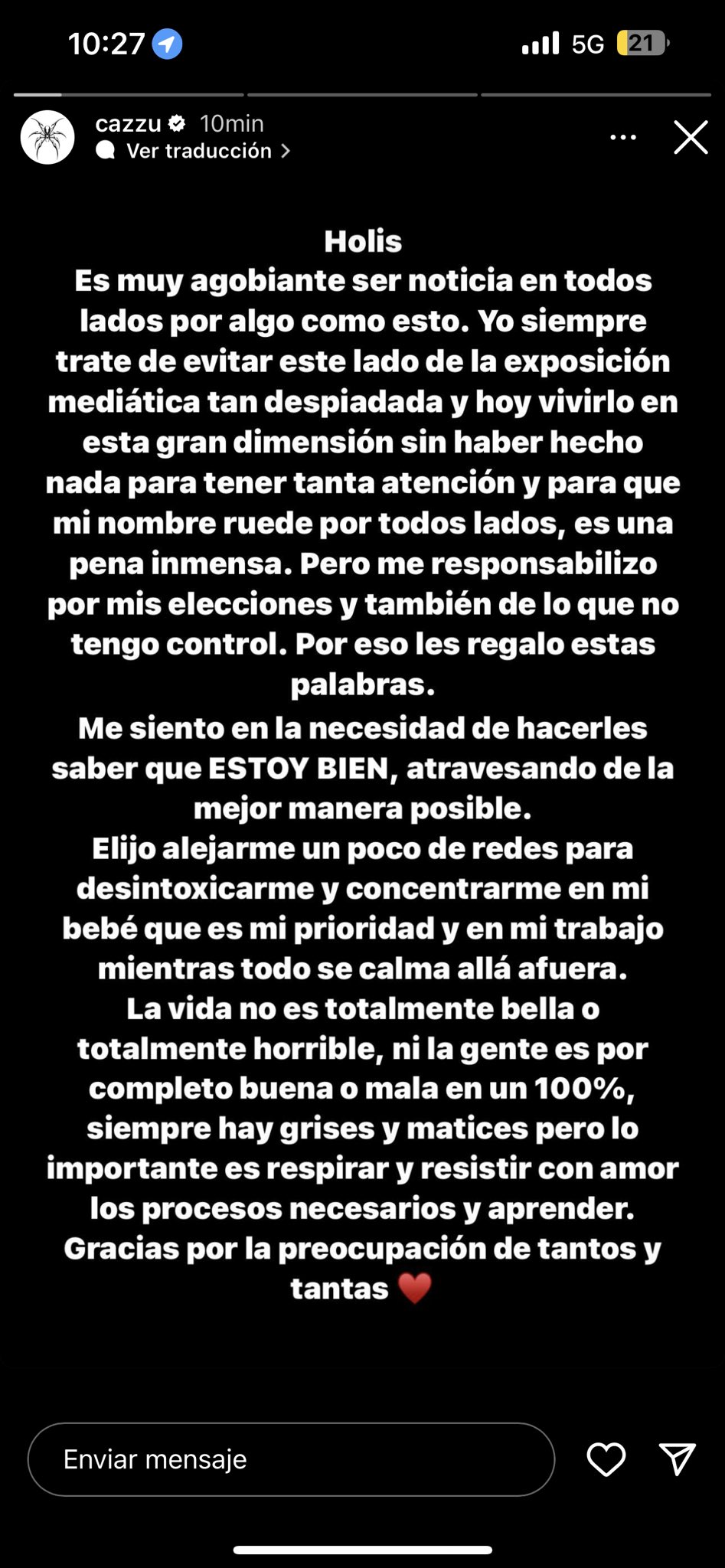Tap the Enviar mensaje field
The image size is (725, 1568).
tap(291, 1459)
